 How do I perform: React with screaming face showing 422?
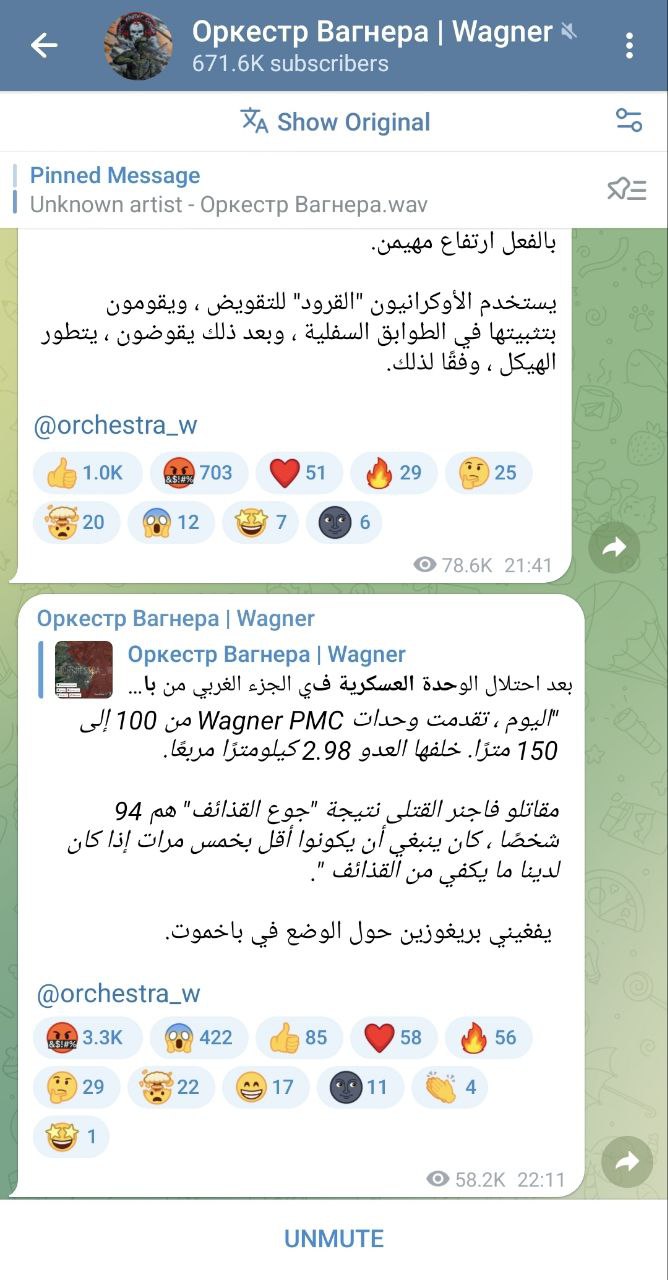point(200,1038)
